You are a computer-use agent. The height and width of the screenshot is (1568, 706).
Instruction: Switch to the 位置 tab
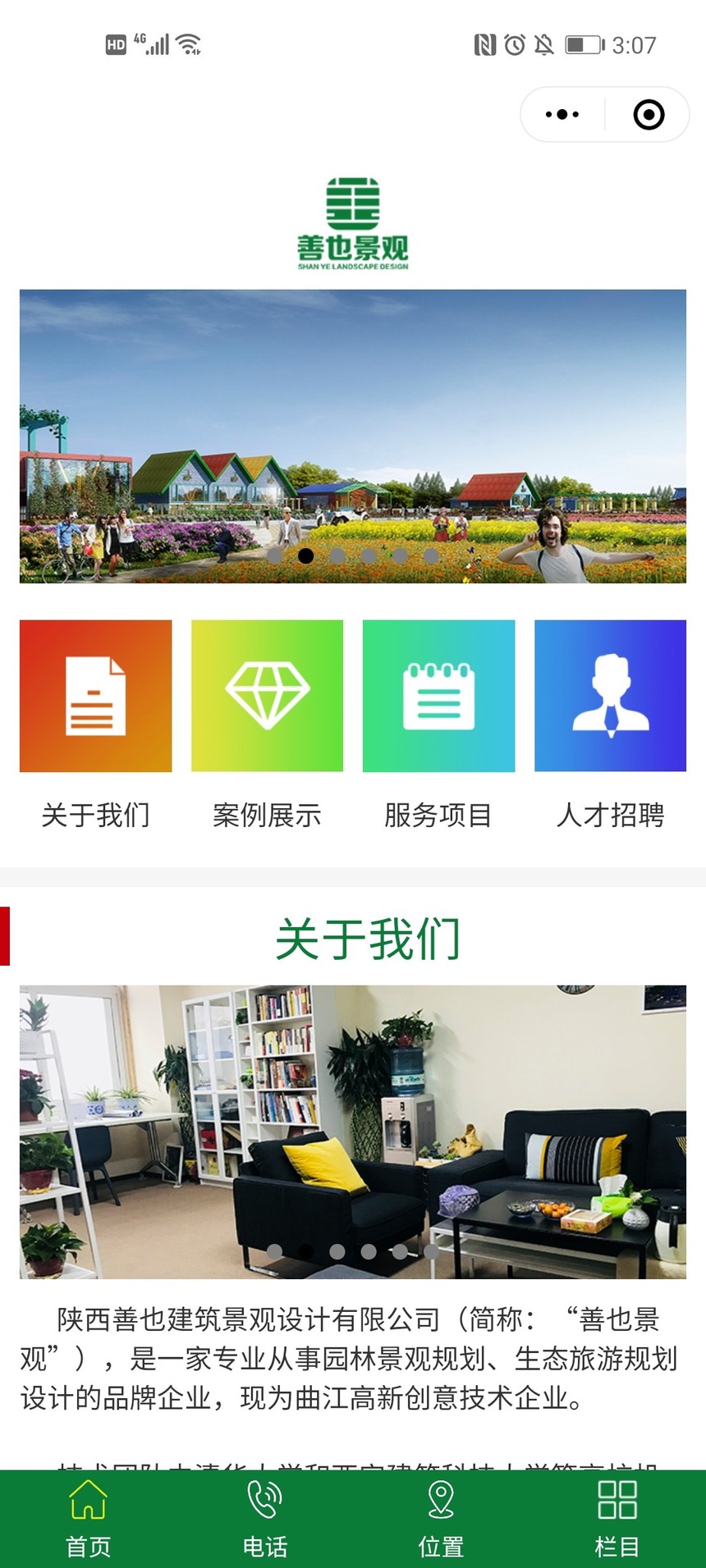tap(442, 1519)
